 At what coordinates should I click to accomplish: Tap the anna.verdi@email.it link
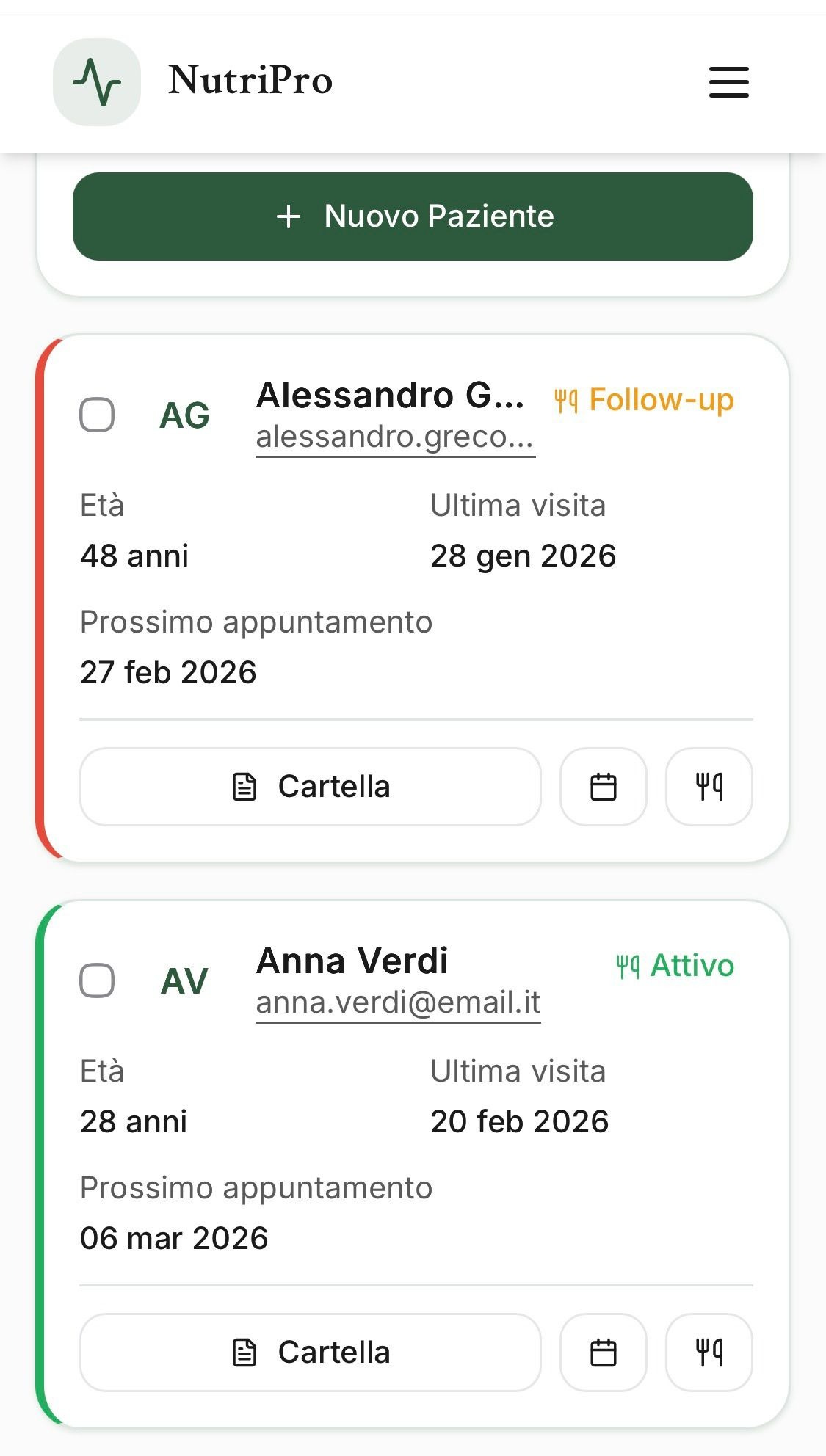point(398,1003)
